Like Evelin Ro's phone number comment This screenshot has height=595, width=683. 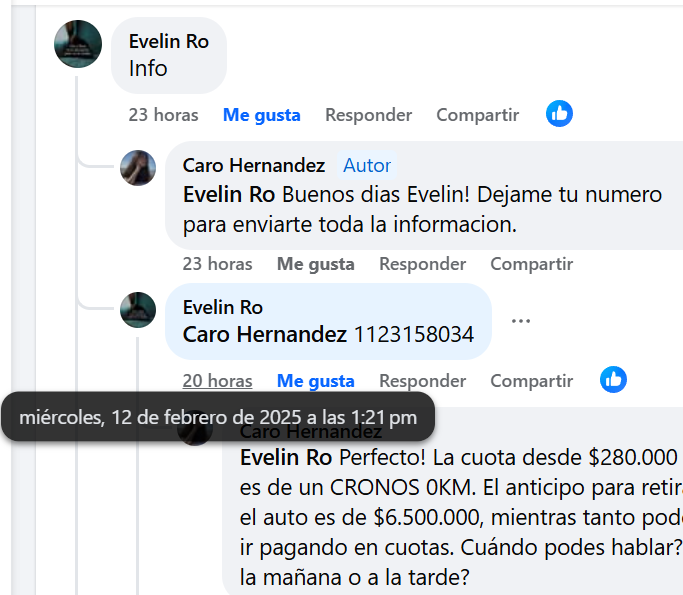pyautogui.click(x=315, y=381)
